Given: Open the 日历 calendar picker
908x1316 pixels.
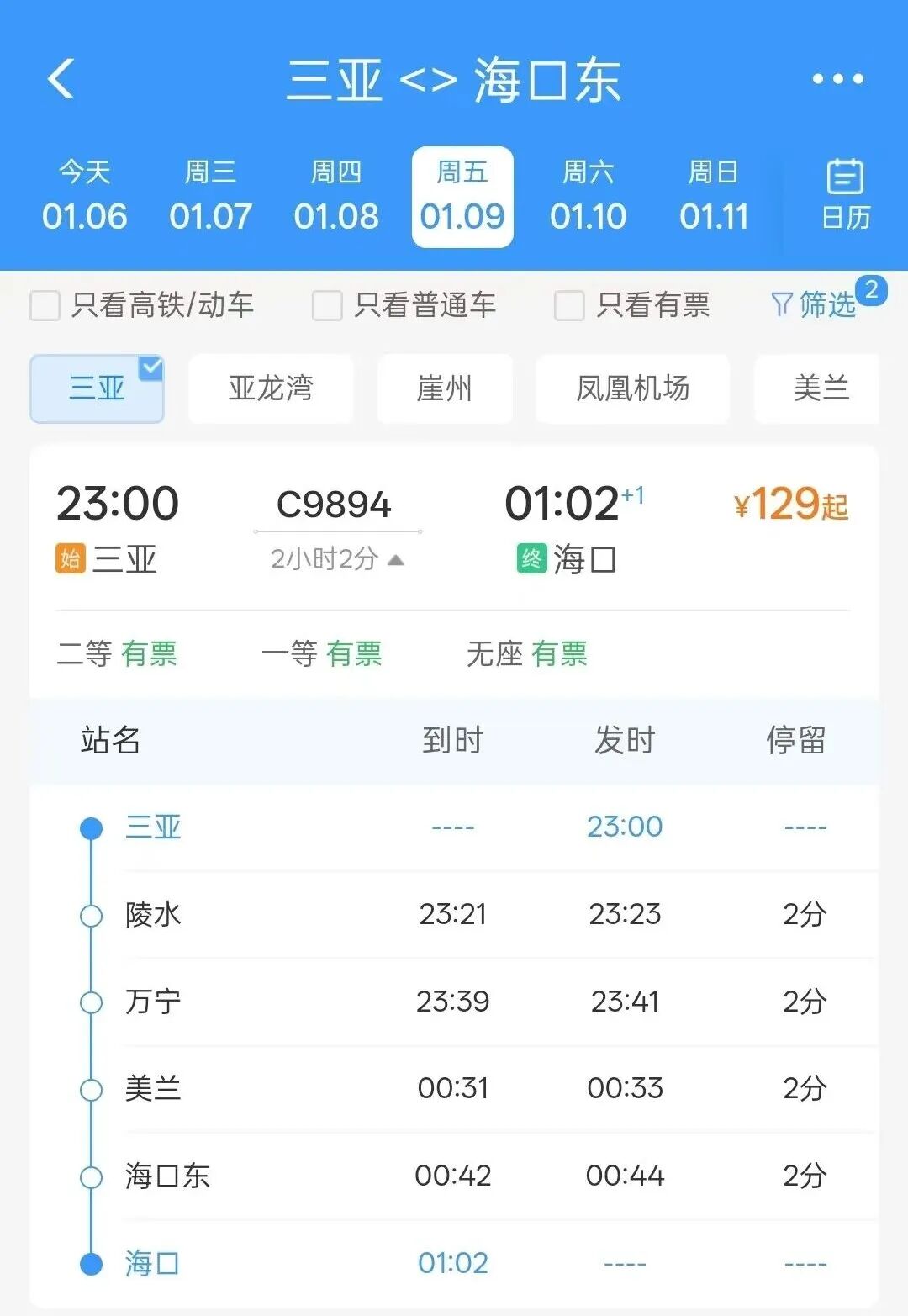Looking at the screenshot, I should click(845, 195).
